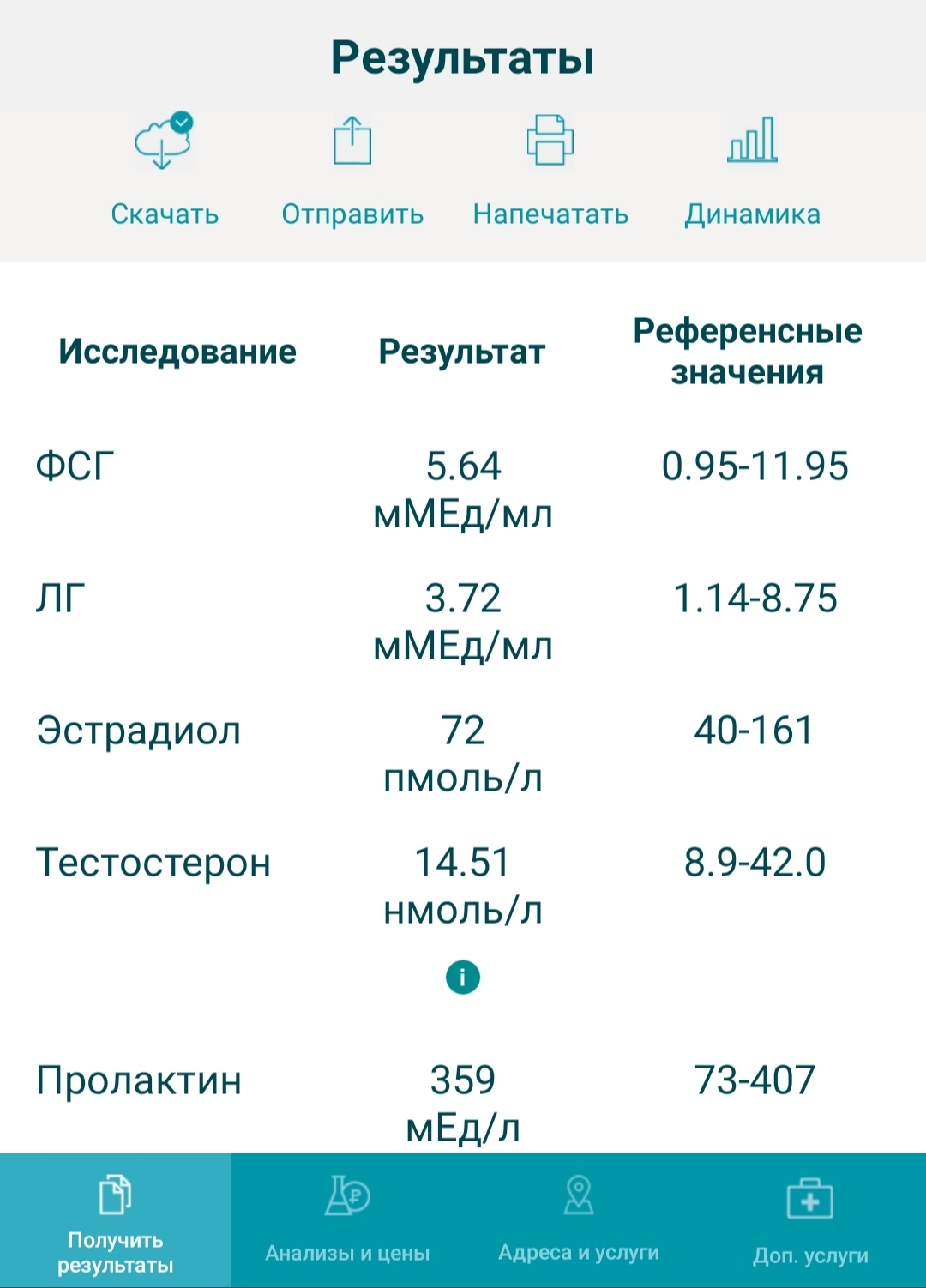Viewport: 926px width, 1288px height.
Task: Open the Доп. услуги tab
Action: pyautogui.click(x=810, y=1219)
